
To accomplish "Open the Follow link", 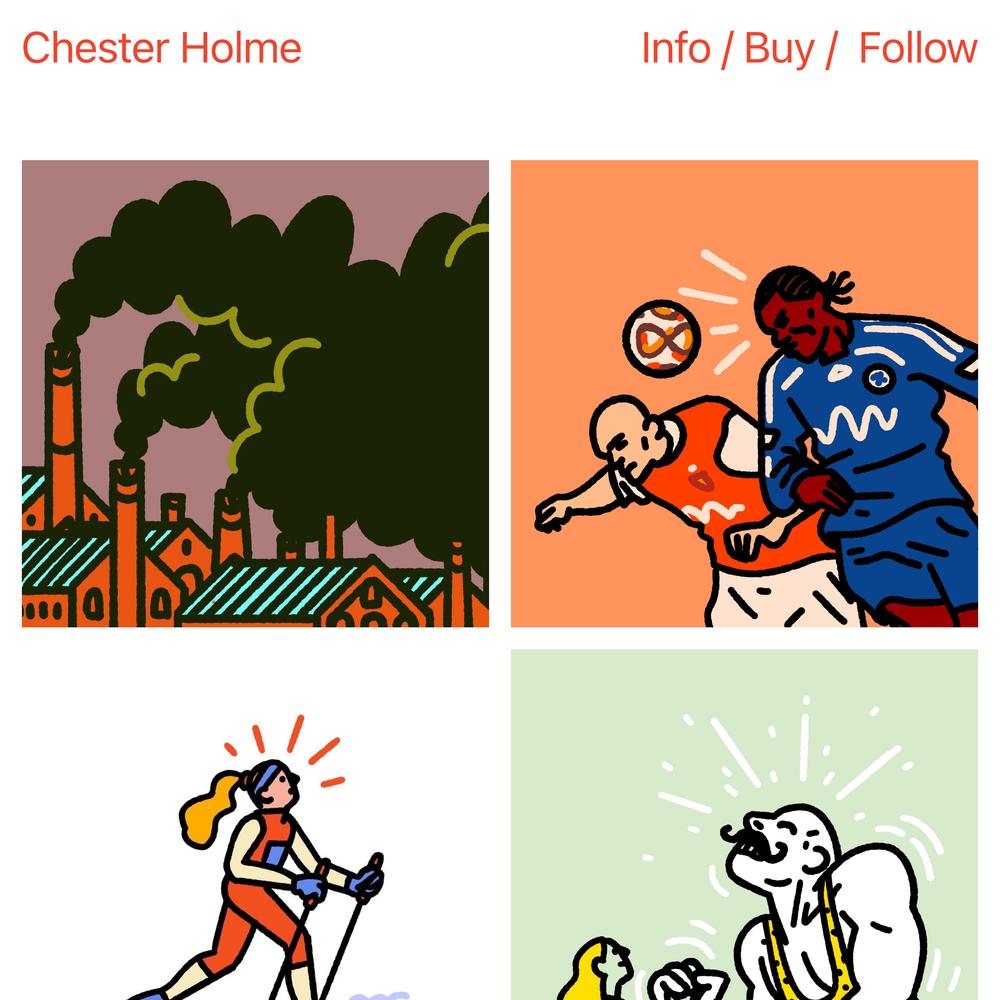I will [x=917, y=48].
